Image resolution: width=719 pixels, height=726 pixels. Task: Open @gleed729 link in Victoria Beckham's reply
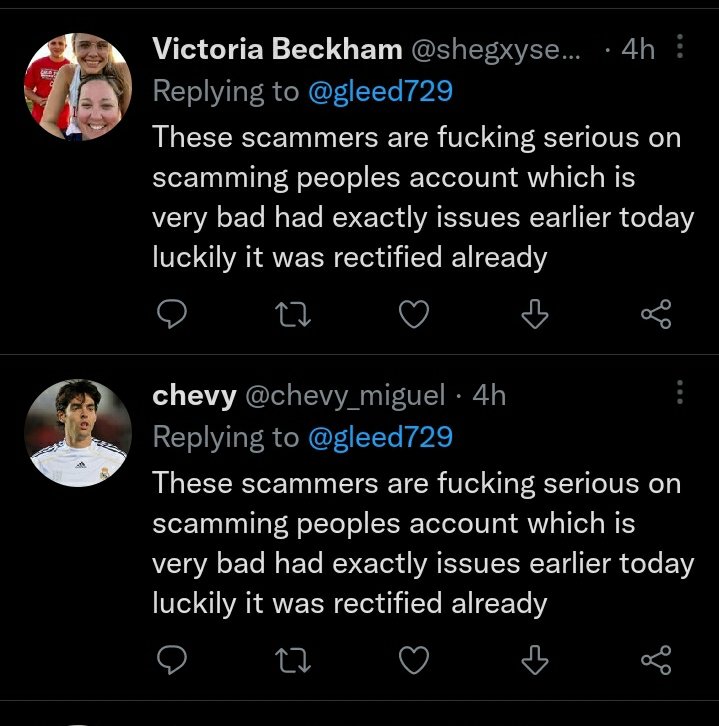coord(380,92)
